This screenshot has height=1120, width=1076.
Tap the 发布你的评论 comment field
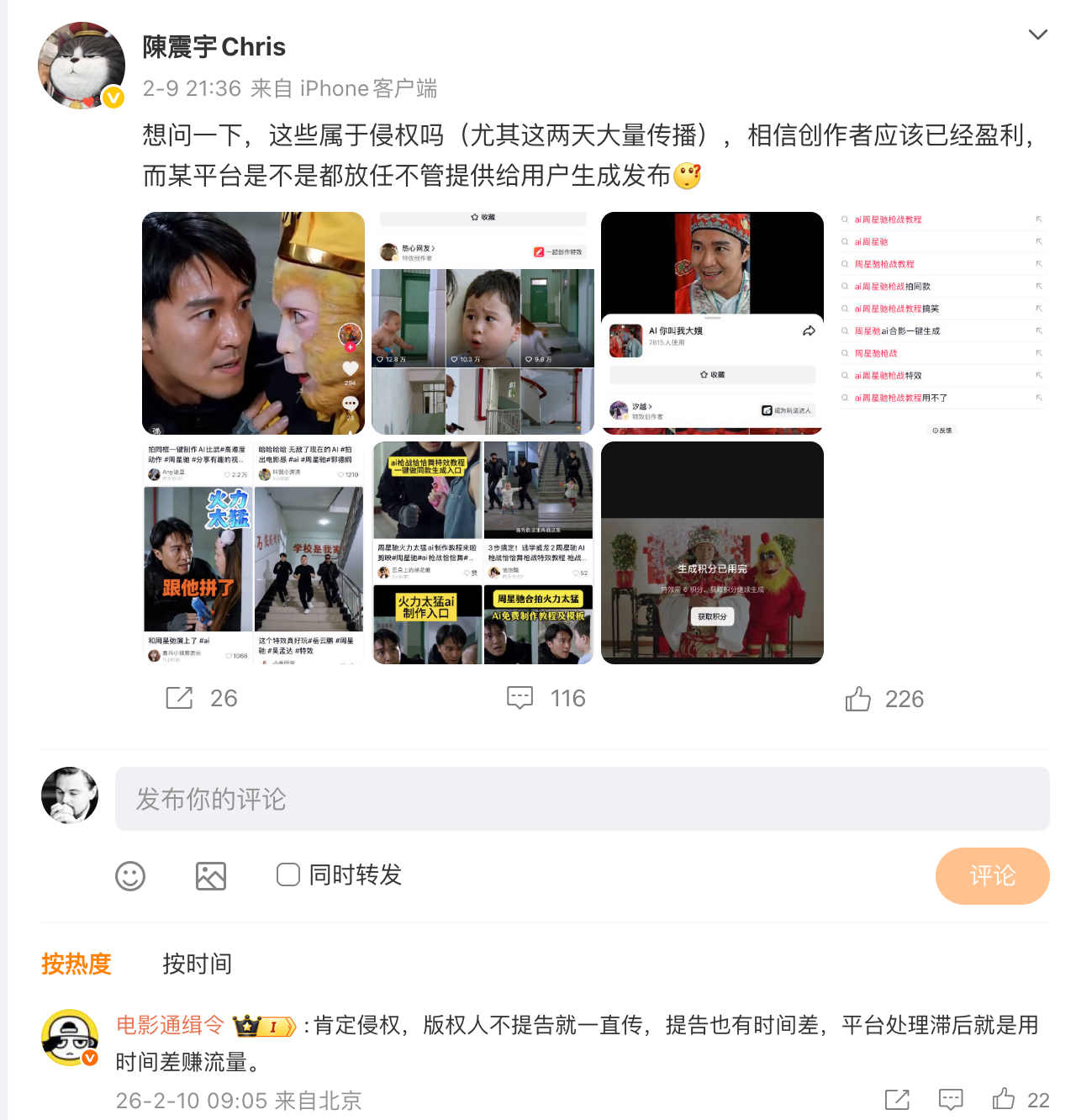click(x=582, y=799)
